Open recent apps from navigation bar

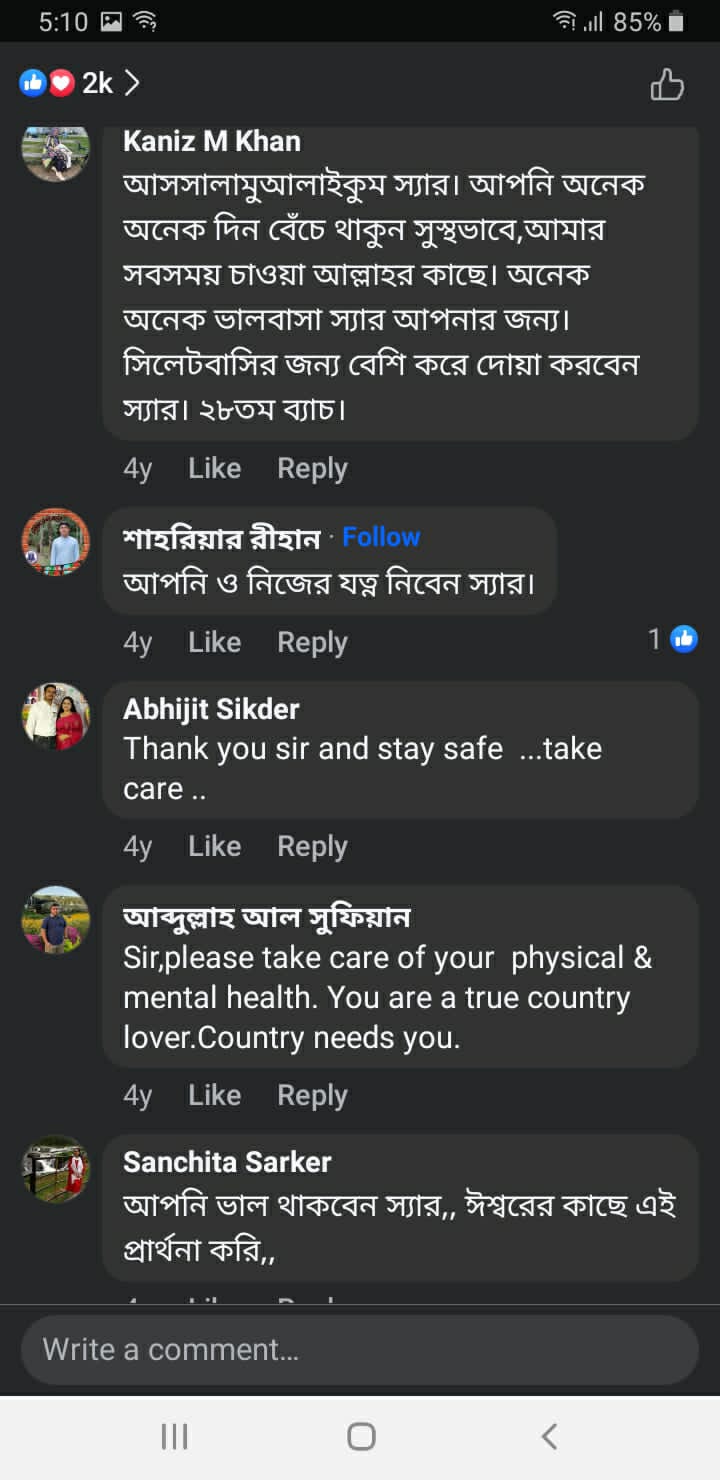coord(174,1437)
